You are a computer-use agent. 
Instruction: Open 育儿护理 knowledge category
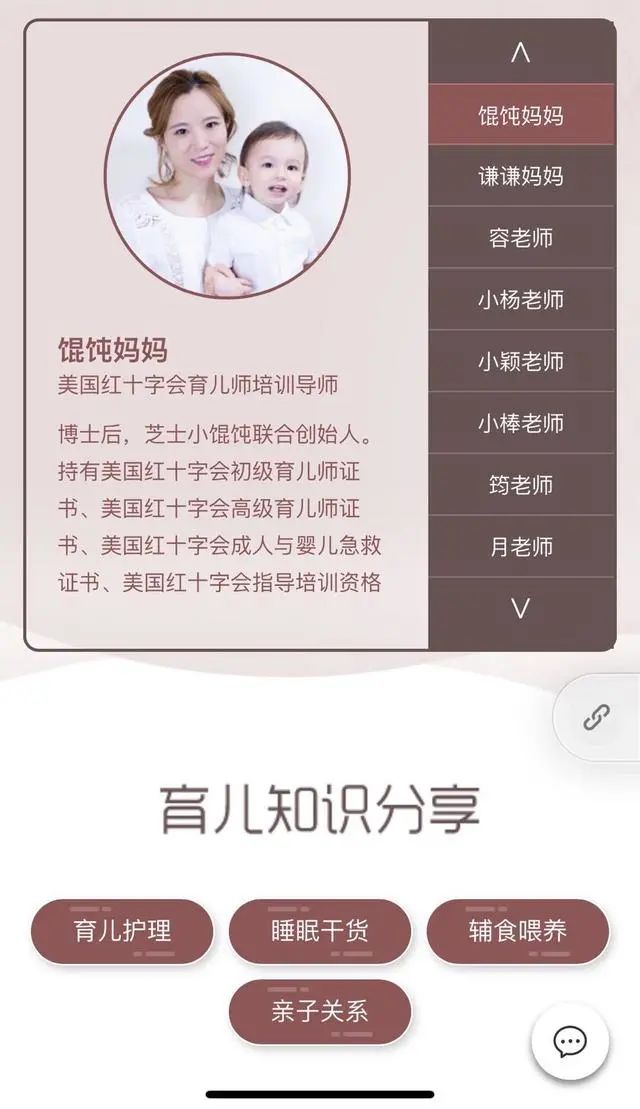(122, 931)
